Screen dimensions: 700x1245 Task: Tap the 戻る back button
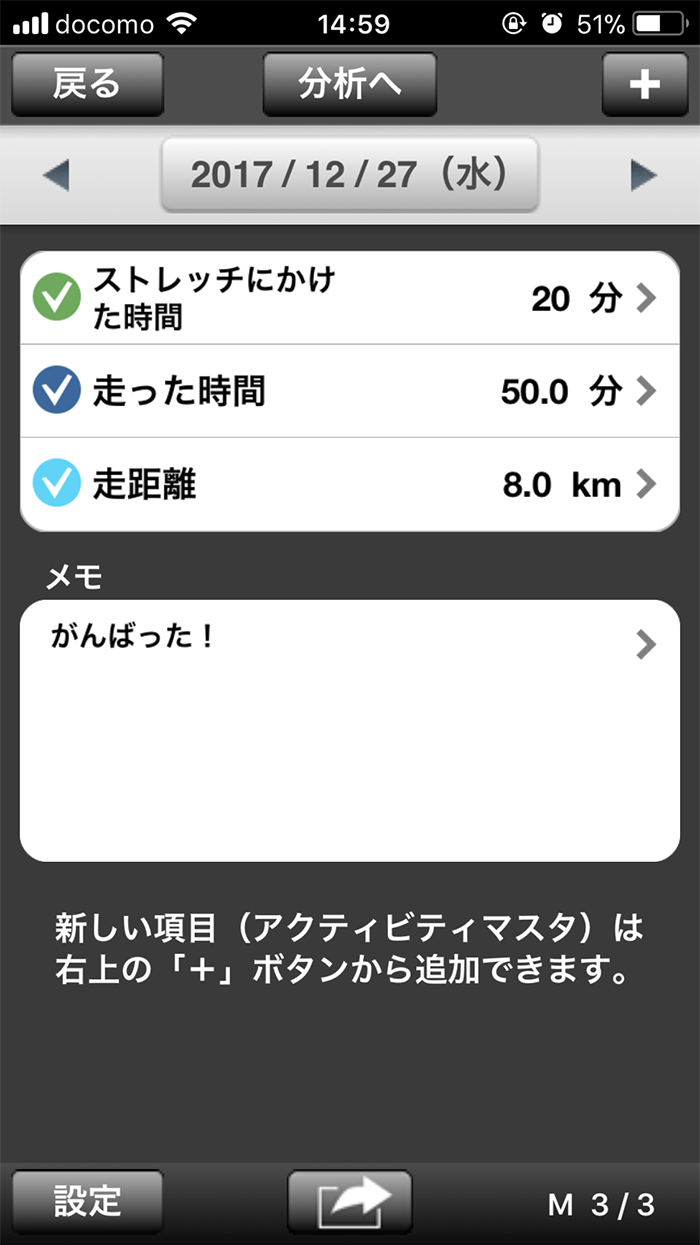87,85
